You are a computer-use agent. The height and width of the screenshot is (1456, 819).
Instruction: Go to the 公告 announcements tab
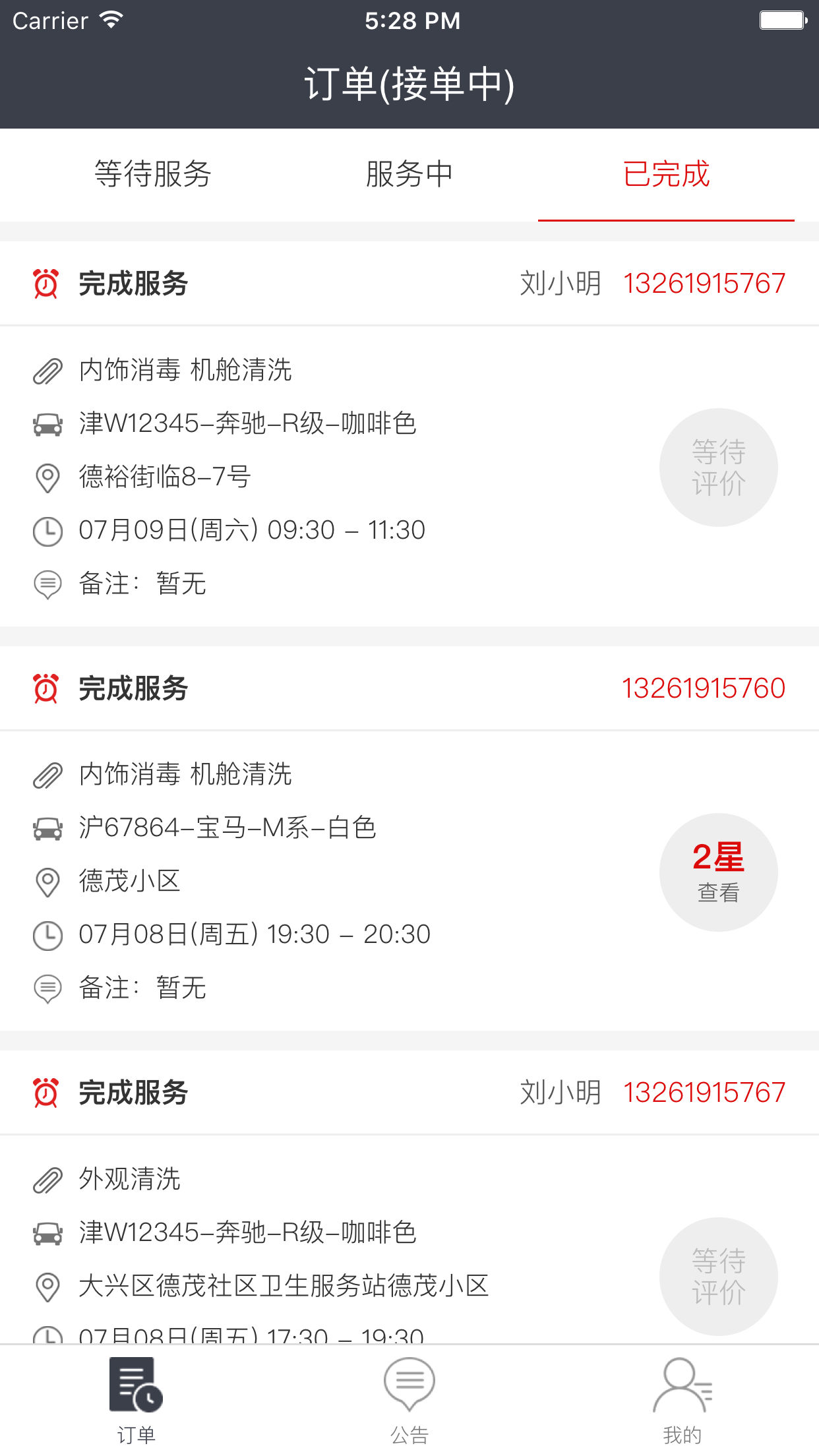pos(409,1399)
